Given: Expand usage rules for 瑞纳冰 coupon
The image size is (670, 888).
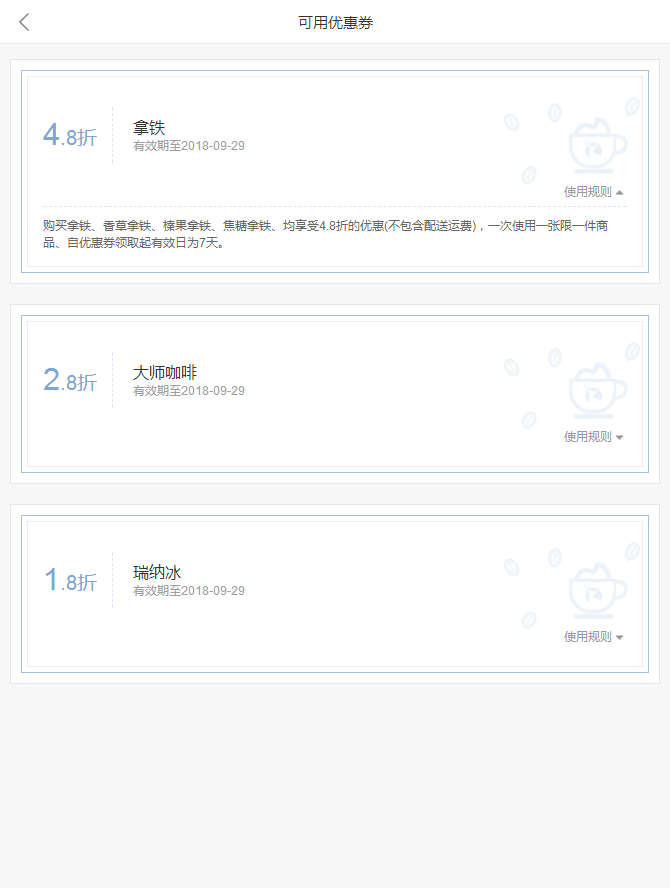Looking at the screenshot, I should click(x=594, y=637).
